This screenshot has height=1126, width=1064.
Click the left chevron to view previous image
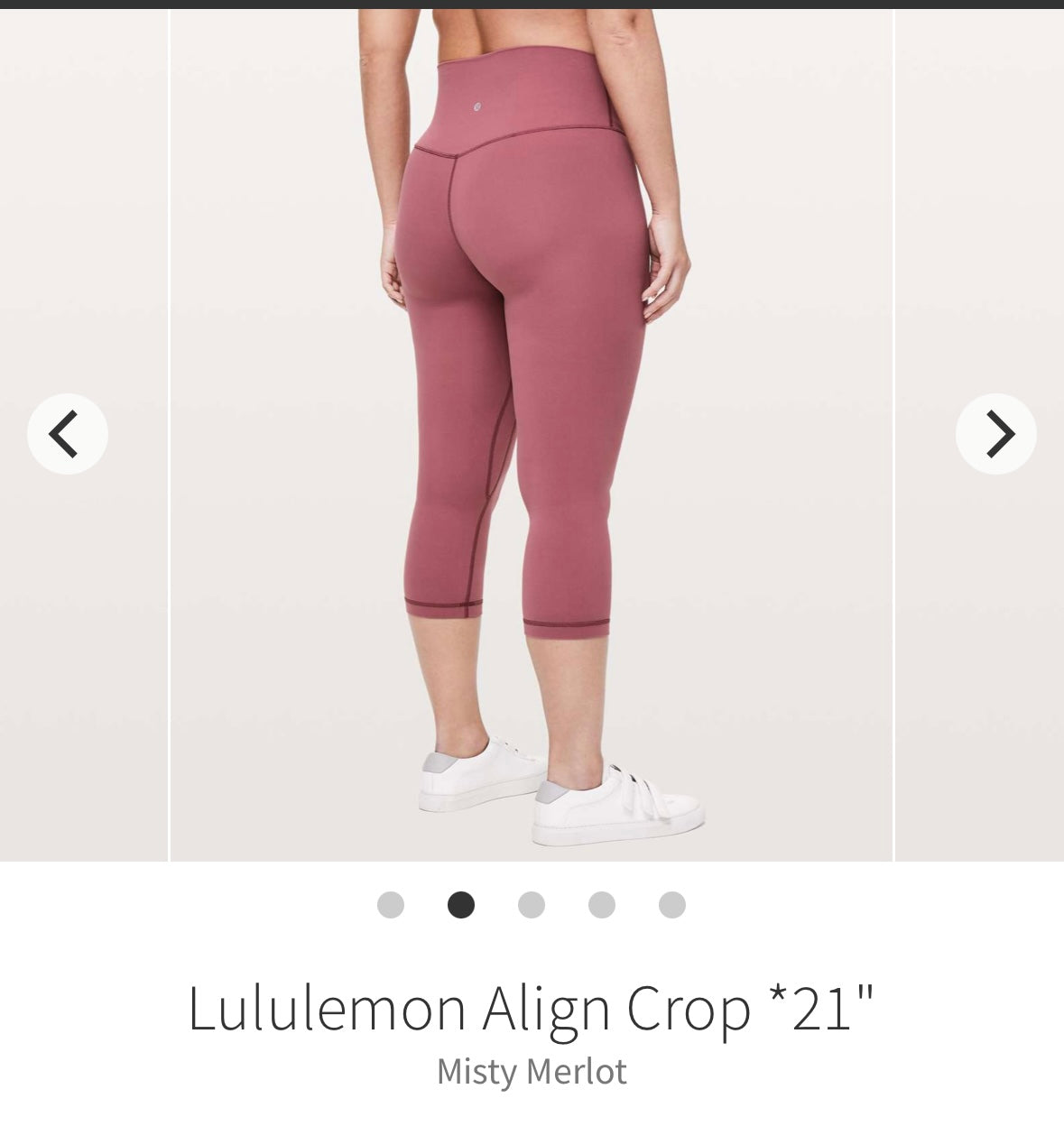coord(65,434)
